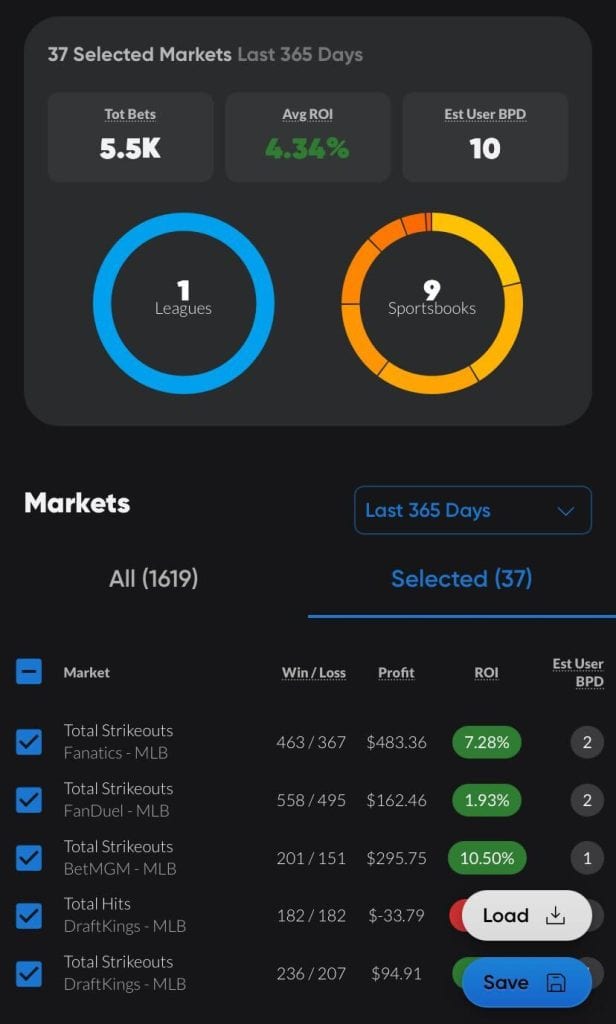Uncheck Total Strikeouts Fanatics - MLB

[x=29, y=742]
